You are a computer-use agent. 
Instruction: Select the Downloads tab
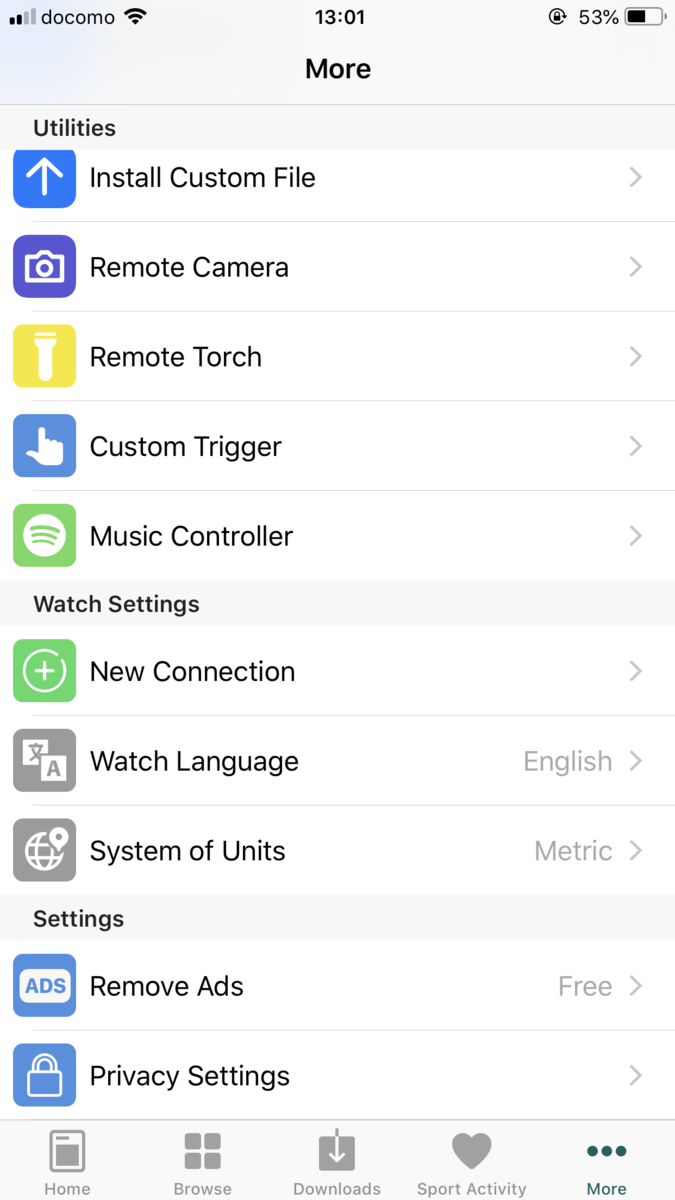click(x=337, y=1163)
